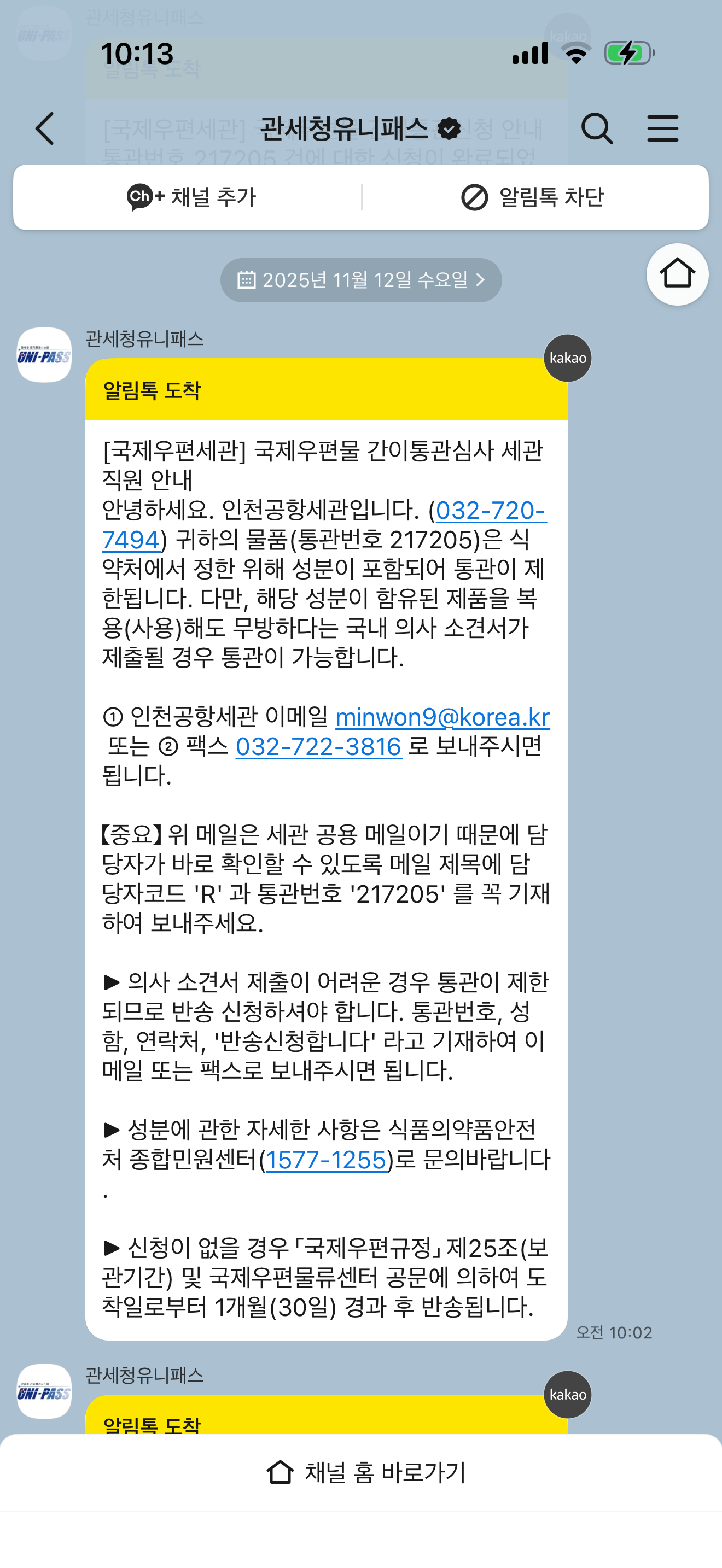722x1568 pixels.
Task: Tap fax number 032-722-3816
Action: [x=318, y=747]
